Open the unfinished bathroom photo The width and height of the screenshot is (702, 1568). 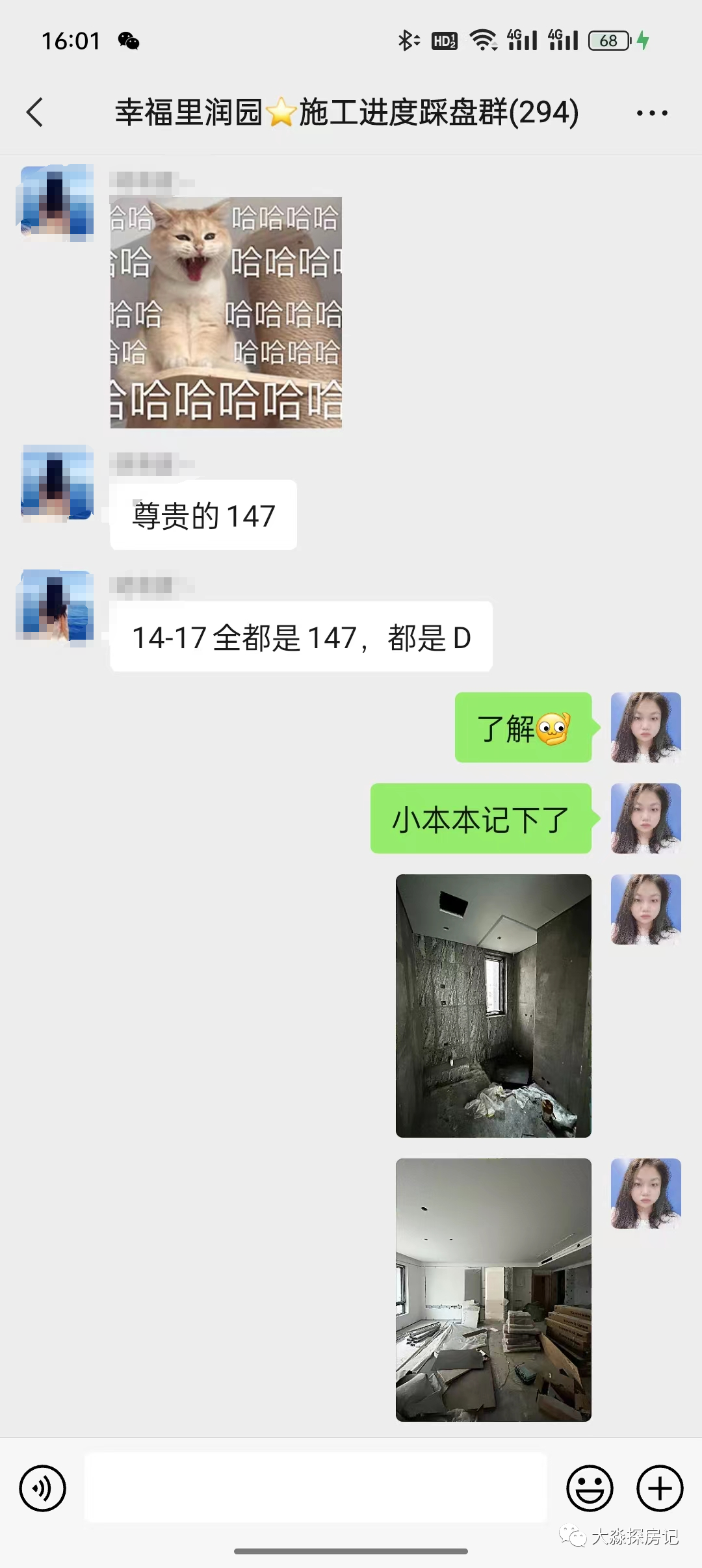(493, 1006)
